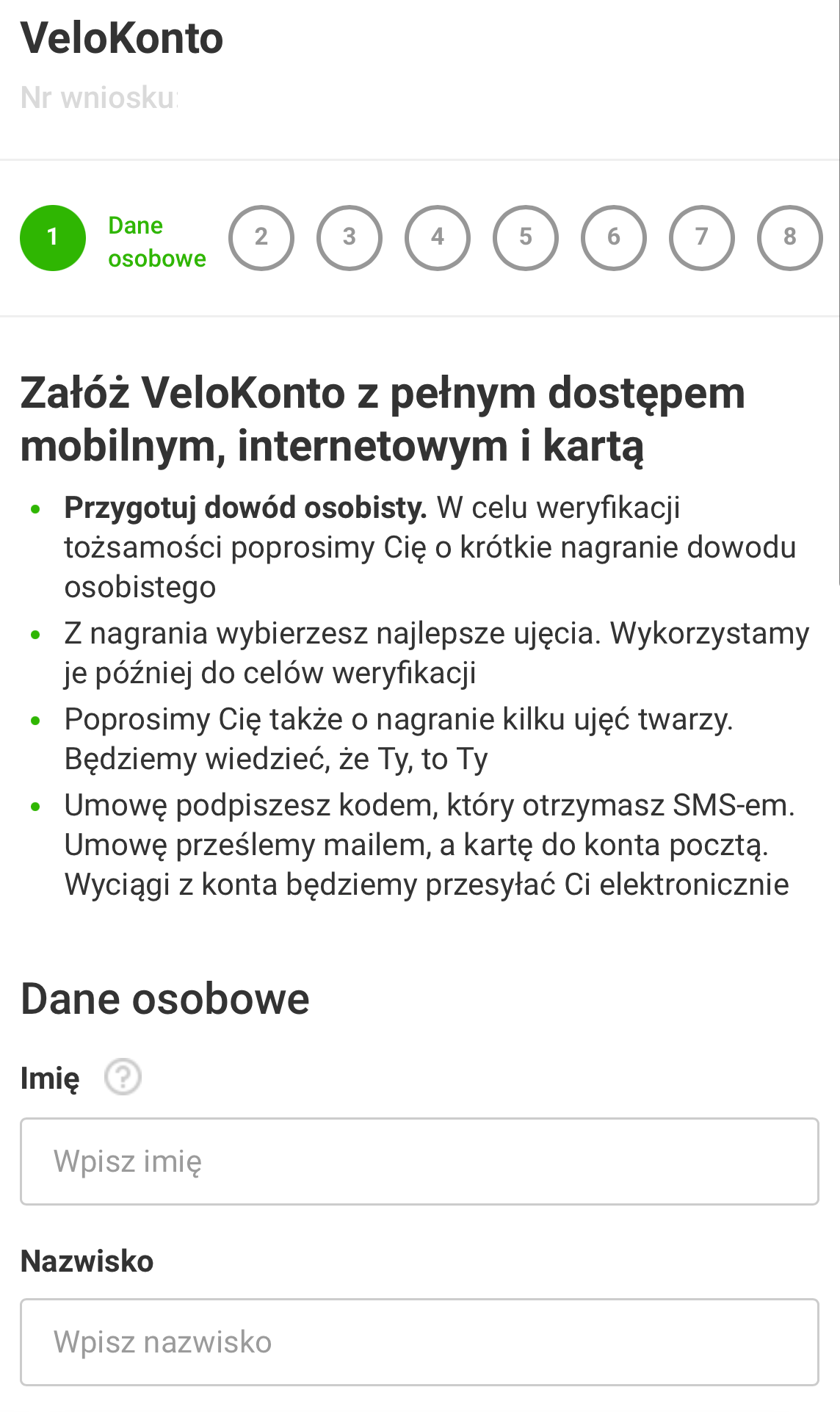Go to step 5 in the stepper
The image size is (840, 1412).
(x=526, y=238)
